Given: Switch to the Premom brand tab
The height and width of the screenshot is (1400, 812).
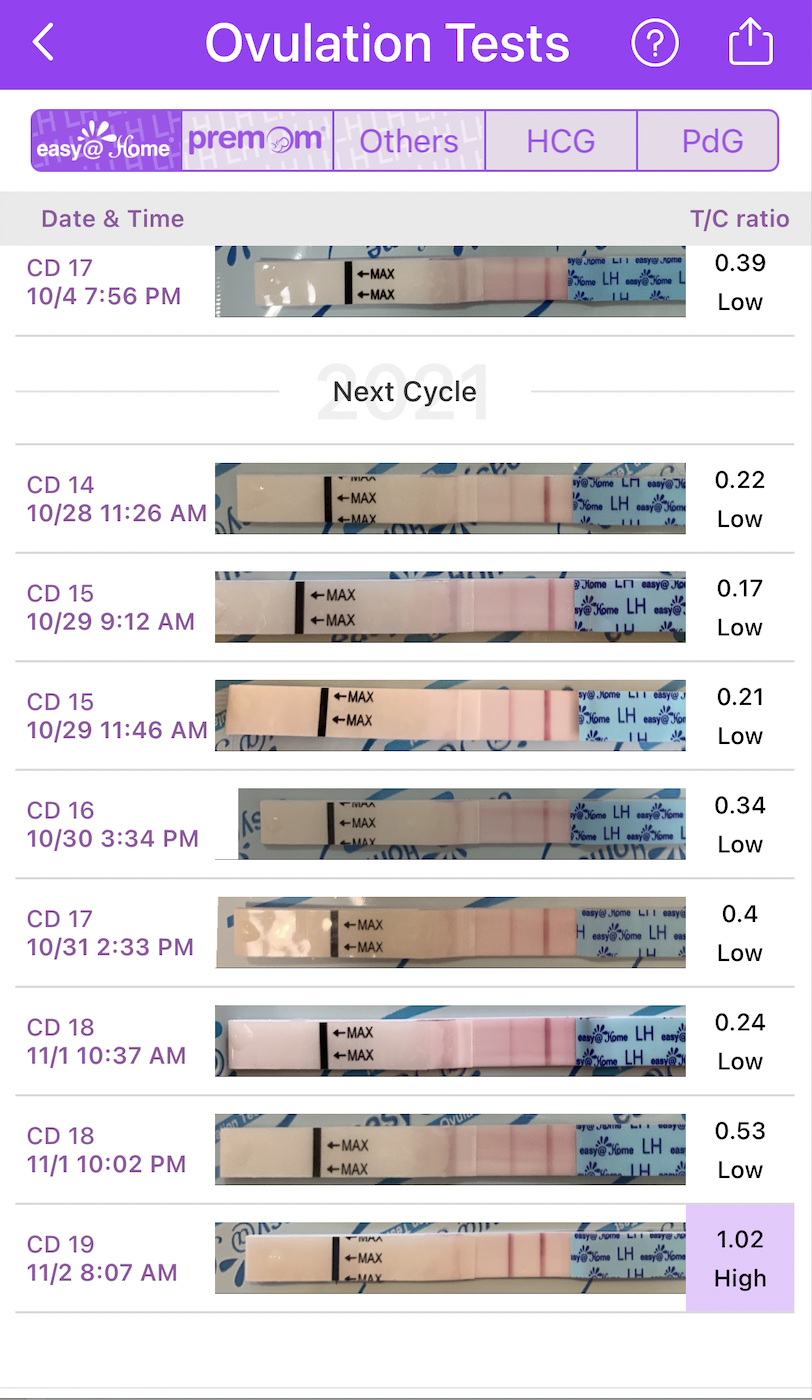Looking at the screenshot, I should coord(257,141).
